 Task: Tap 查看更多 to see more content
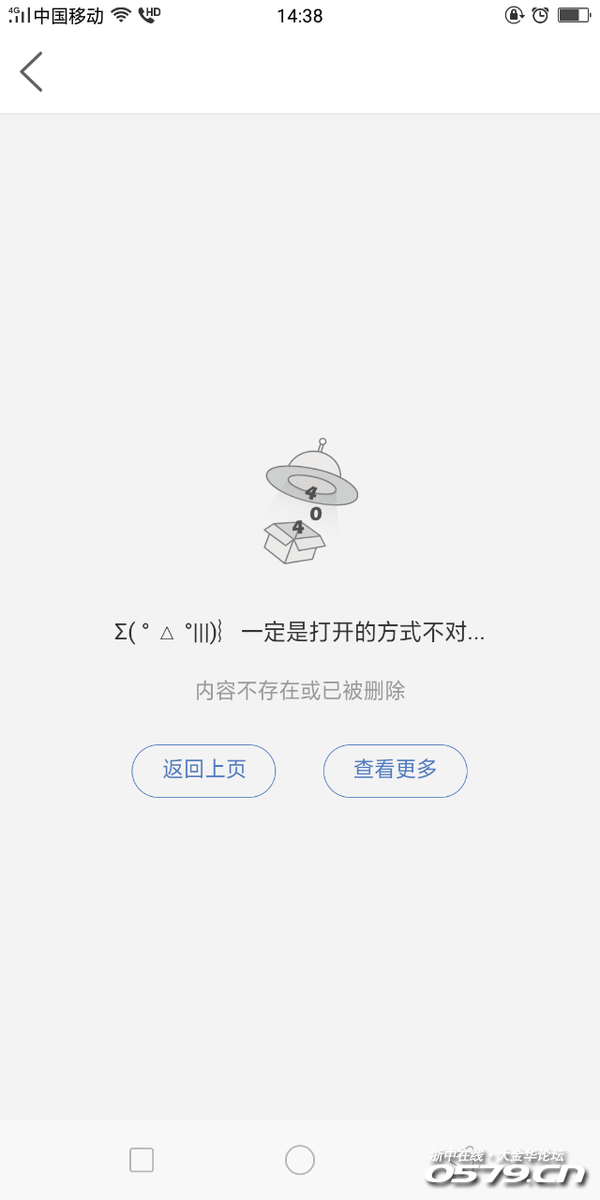click(x=395, y=770)
